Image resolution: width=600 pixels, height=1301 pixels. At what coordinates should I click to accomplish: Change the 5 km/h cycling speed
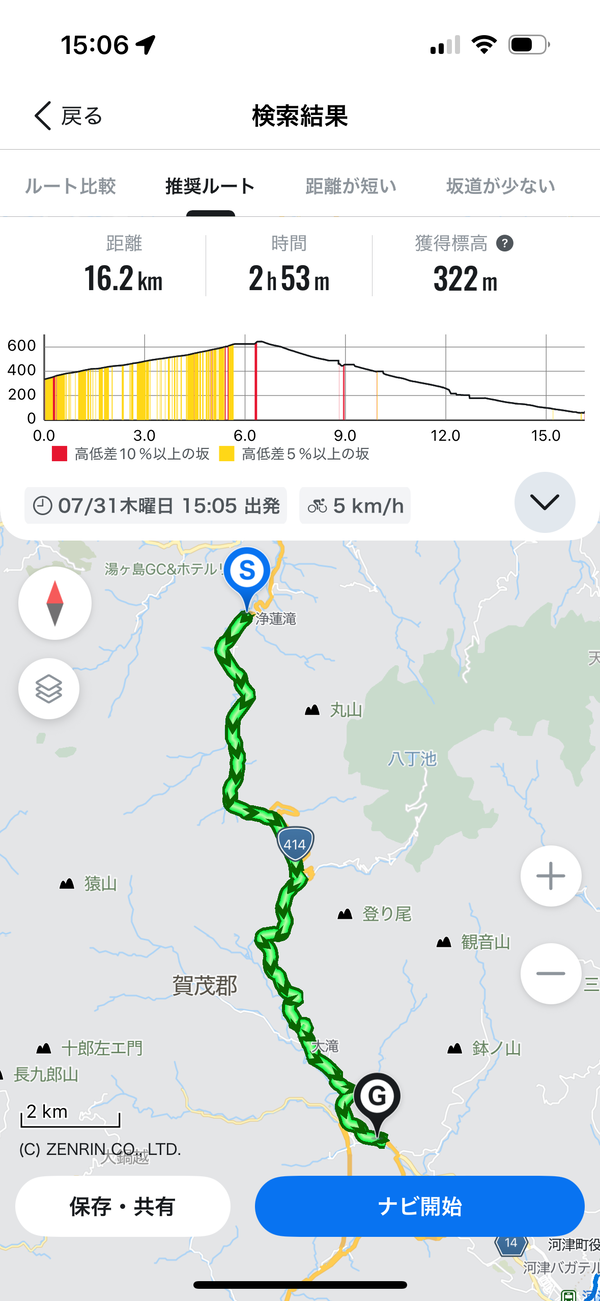click(355, 505)
